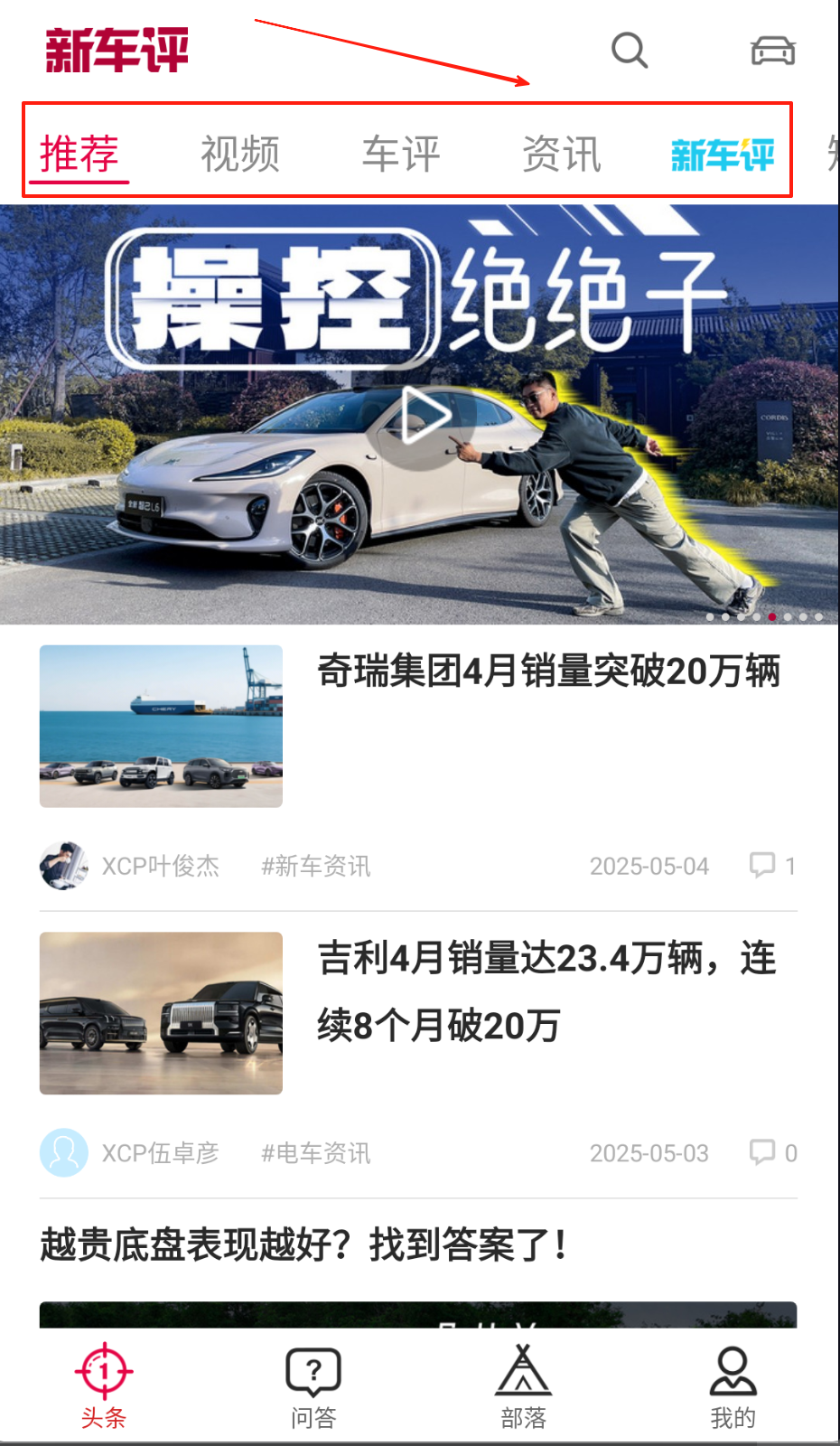Switch to the 车评 tab
The height and width of the screenshot is (1446, 840).
401,154
